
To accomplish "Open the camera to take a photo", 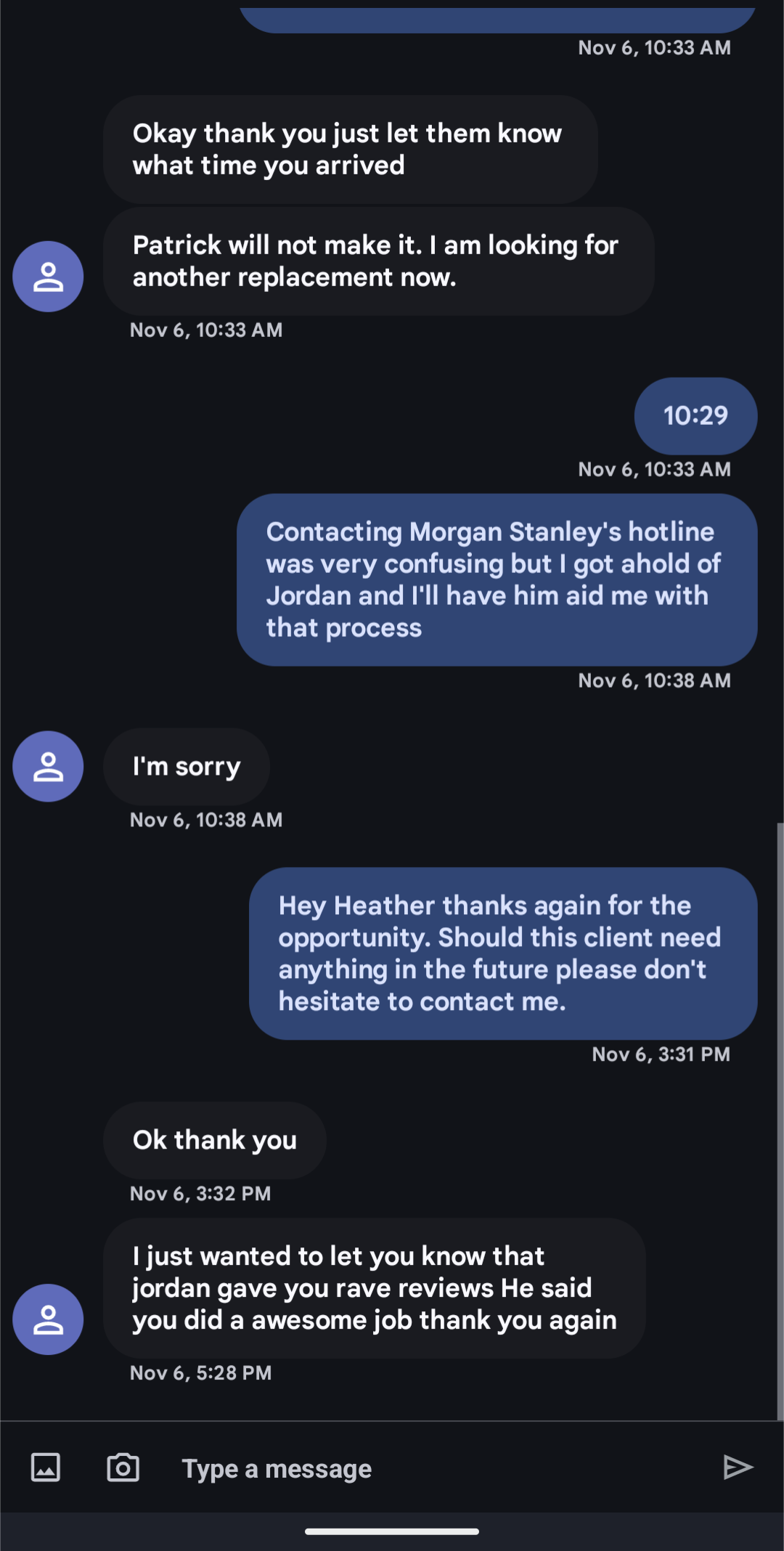I will point(123,1467).
